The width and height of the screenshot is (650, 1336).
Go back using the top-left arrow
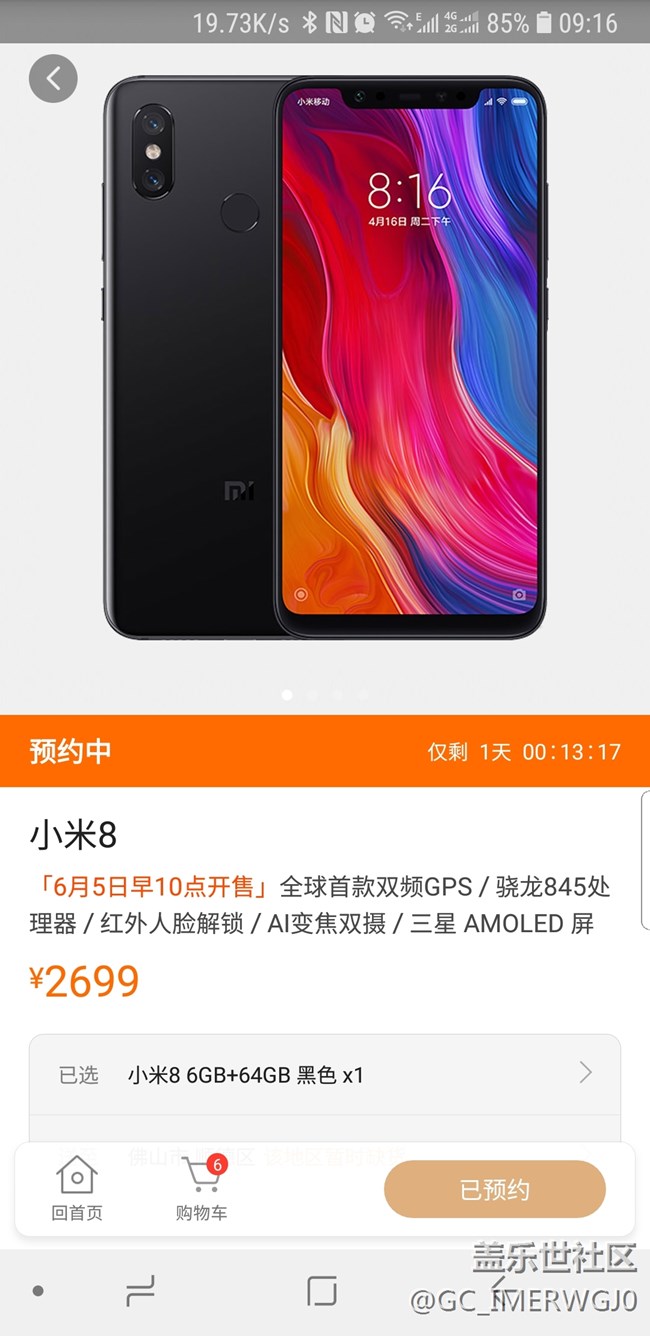tap(53, 79)
